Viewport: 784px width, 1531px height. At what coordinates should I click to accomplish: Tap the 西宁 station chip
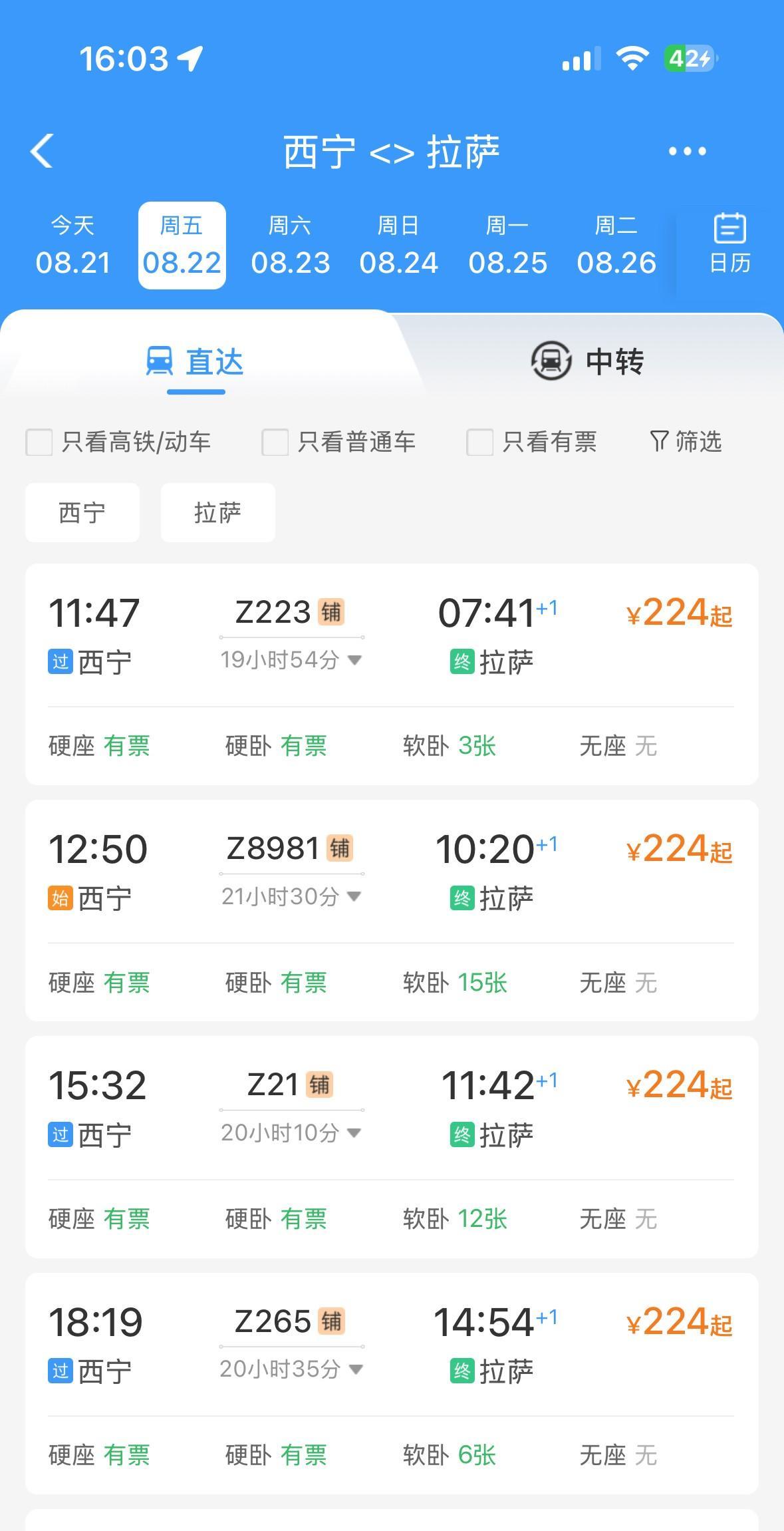(x=82, y=513)
